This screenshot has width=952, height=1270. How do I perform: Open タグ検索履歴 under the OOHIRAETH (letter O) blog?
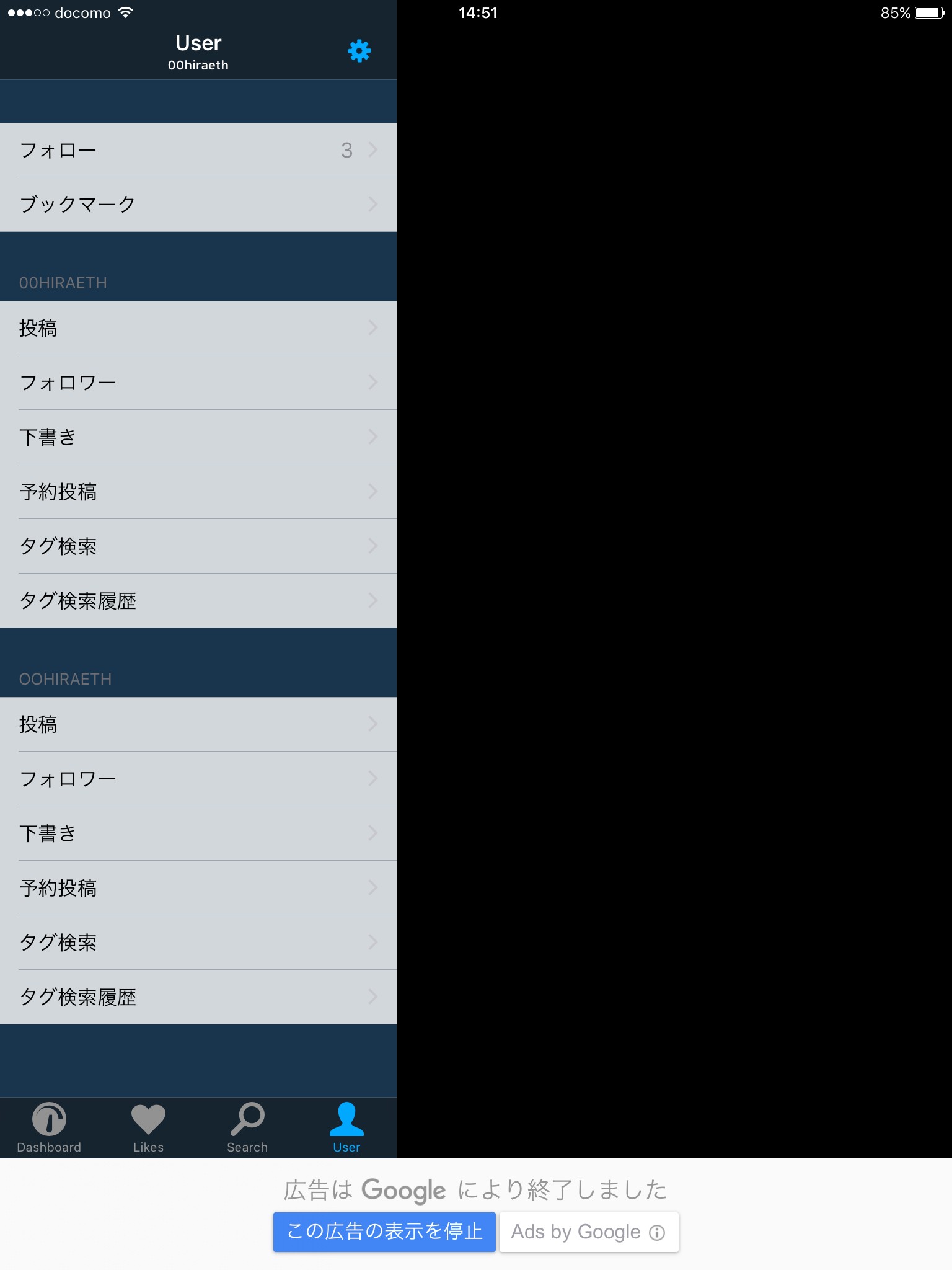198,997
